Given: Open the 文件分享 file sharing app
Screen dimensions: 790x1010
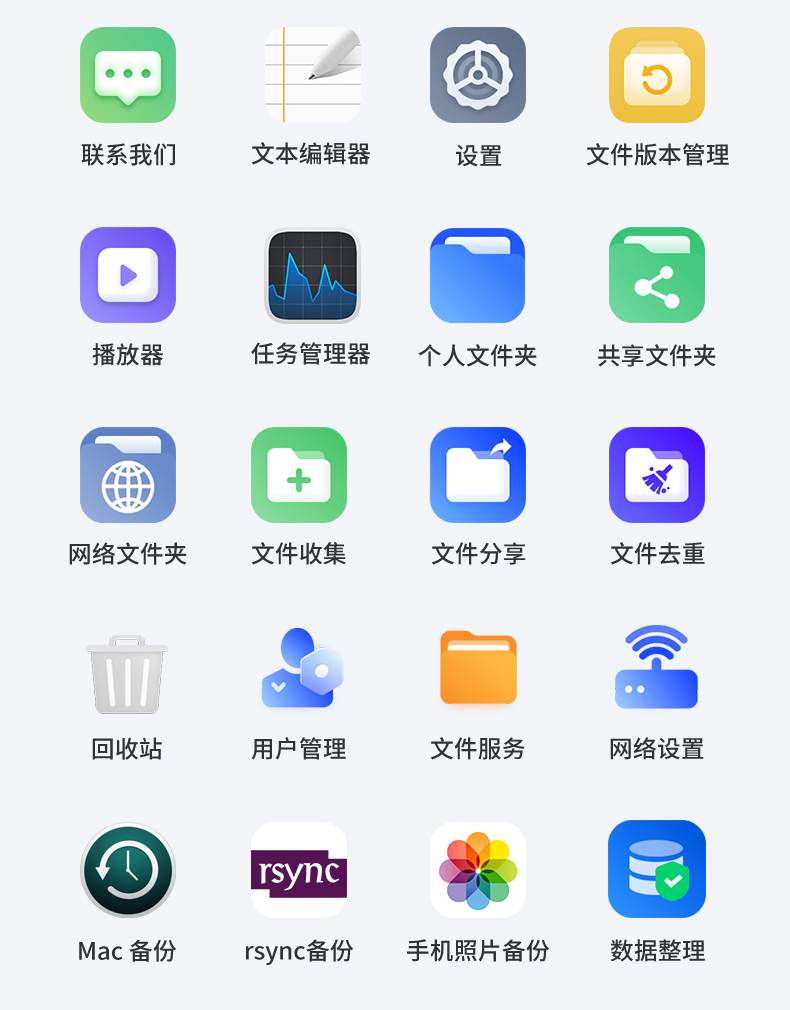Looking at the screenshot, I should pos(477,475).
